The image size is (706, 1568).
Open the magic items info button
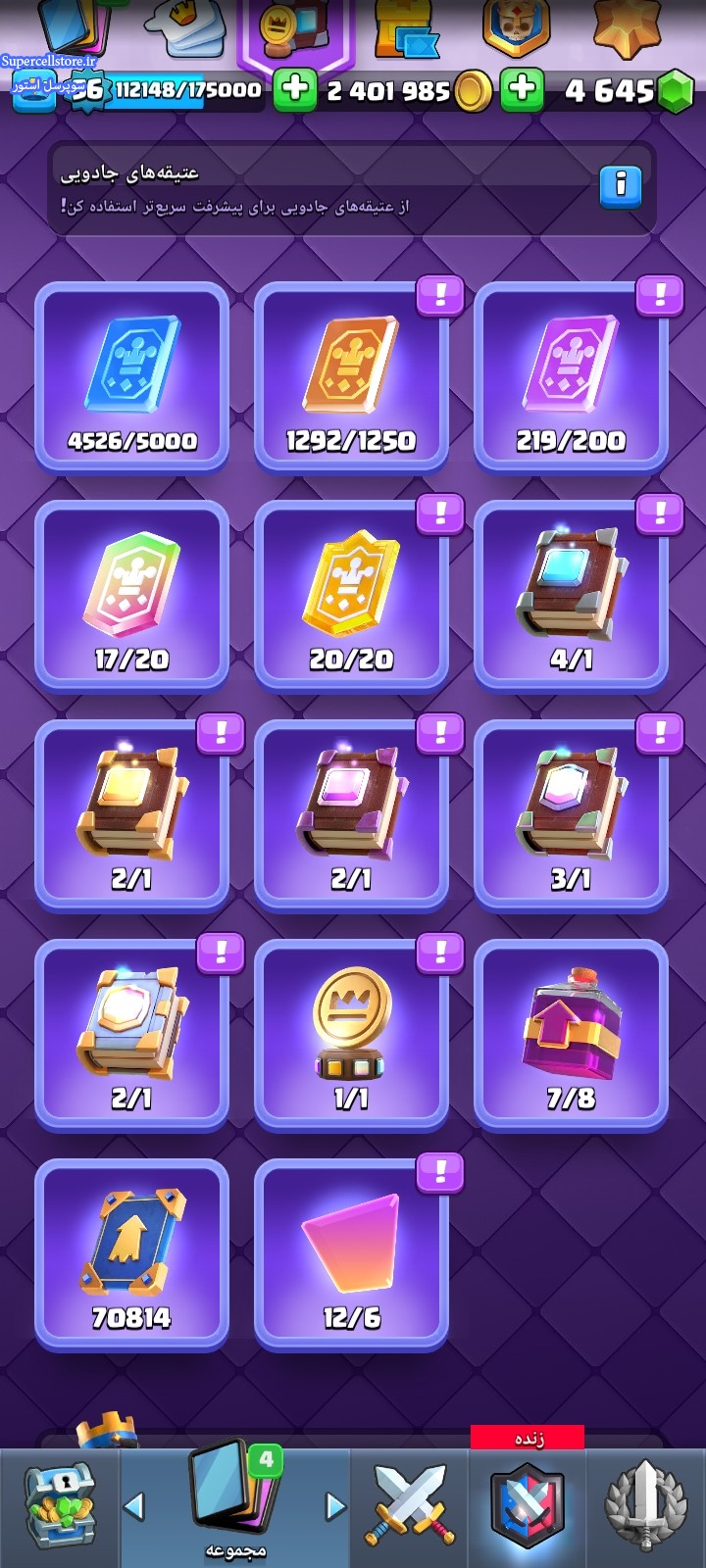click(x=620, y=185)
